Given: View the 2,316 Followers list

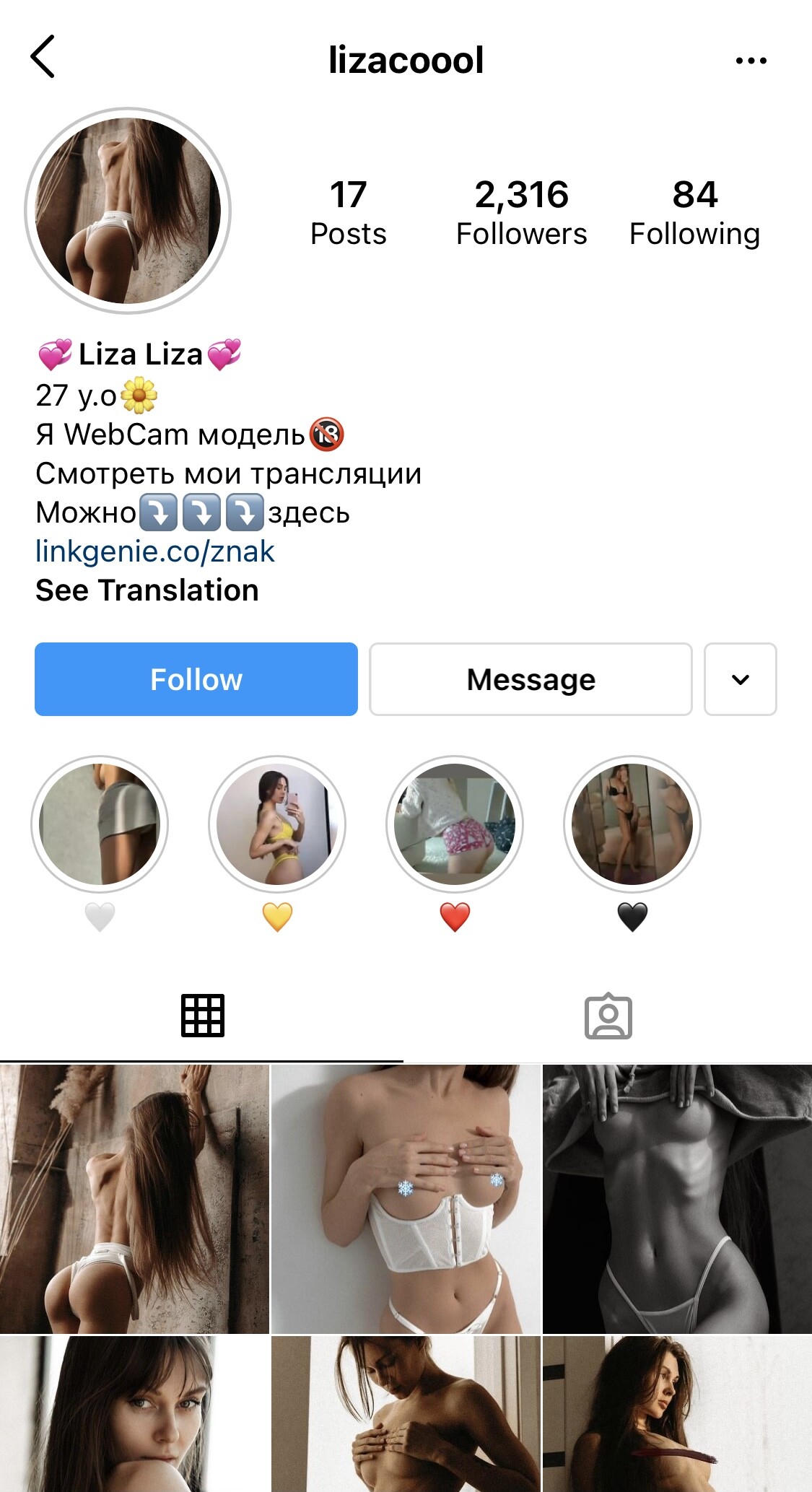Looking at the screenshot, I should coord(521,214).
